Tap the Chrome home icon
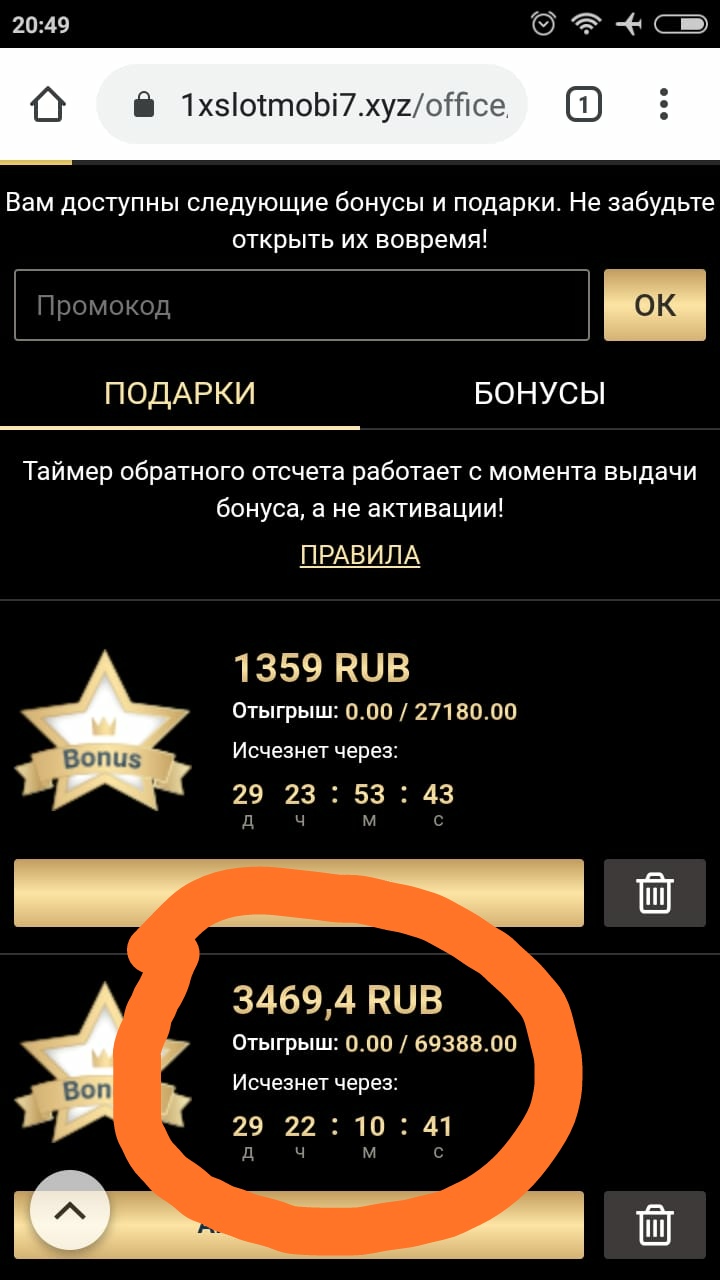Screen dimensions: 720x1280 pos(48,105)
